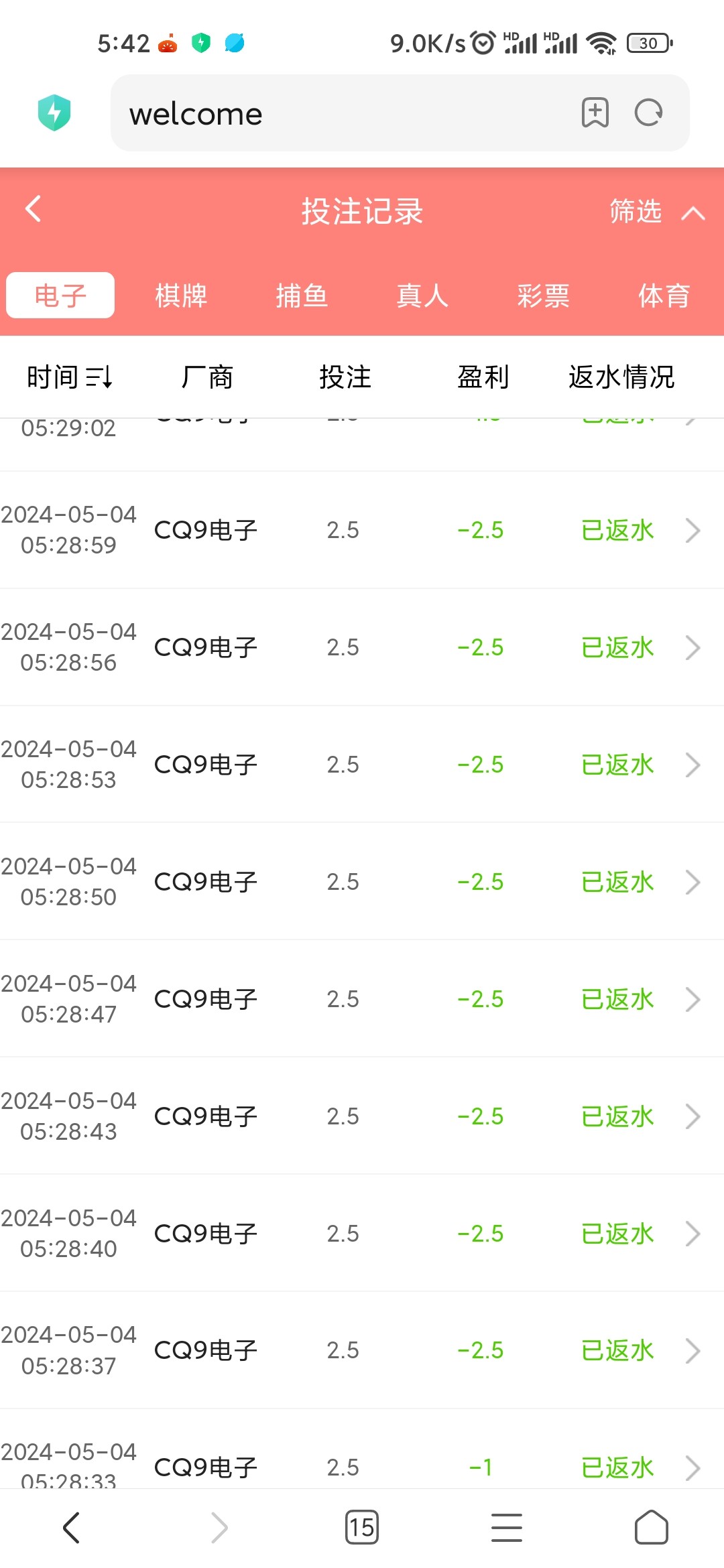The image size is (724, 1568).
Task: Switch to the 棋牌 tab
Action: [x=181, y=296]
